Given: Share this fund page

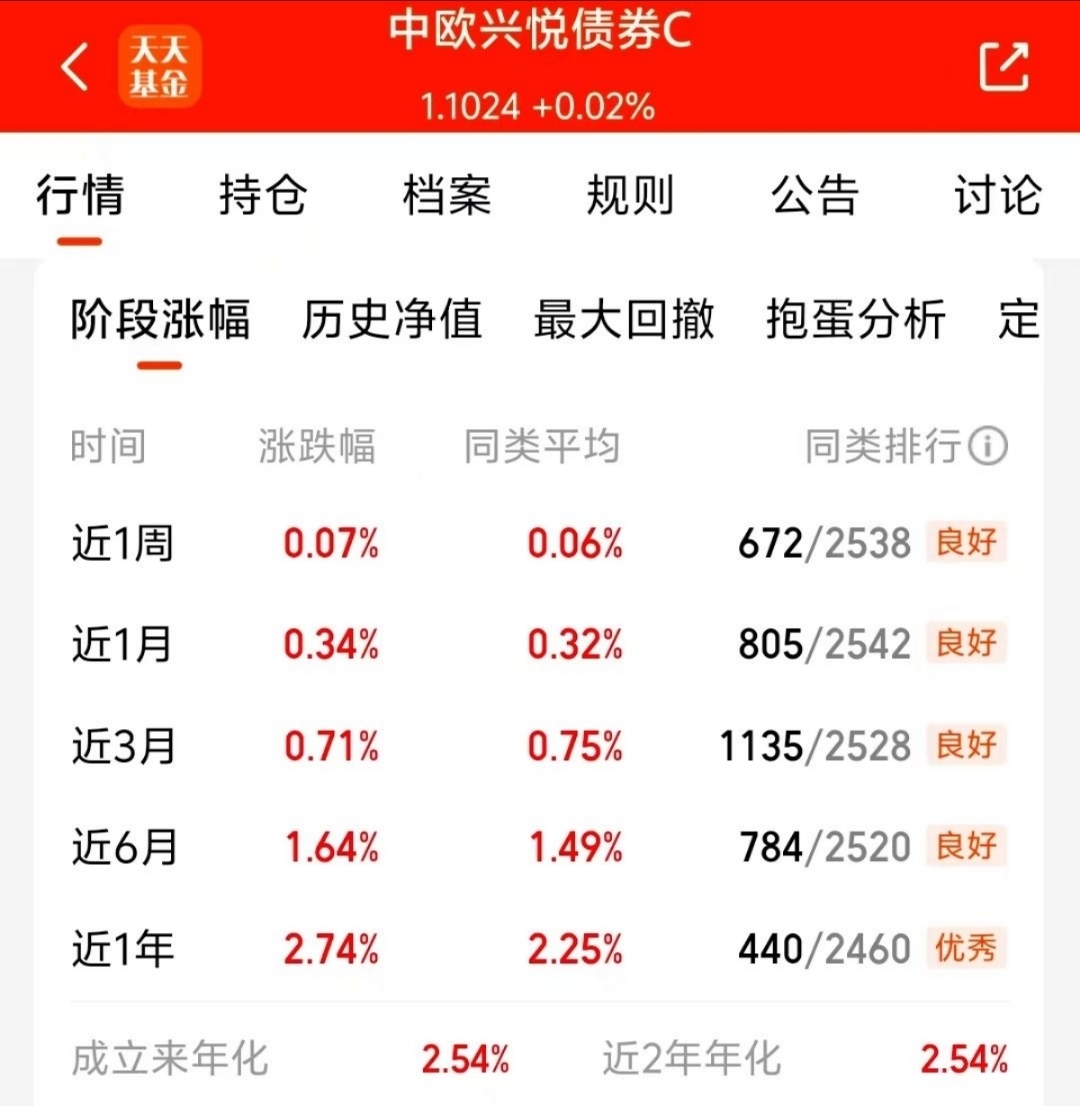Looking at the screenshot, I should click(1004, 67).
